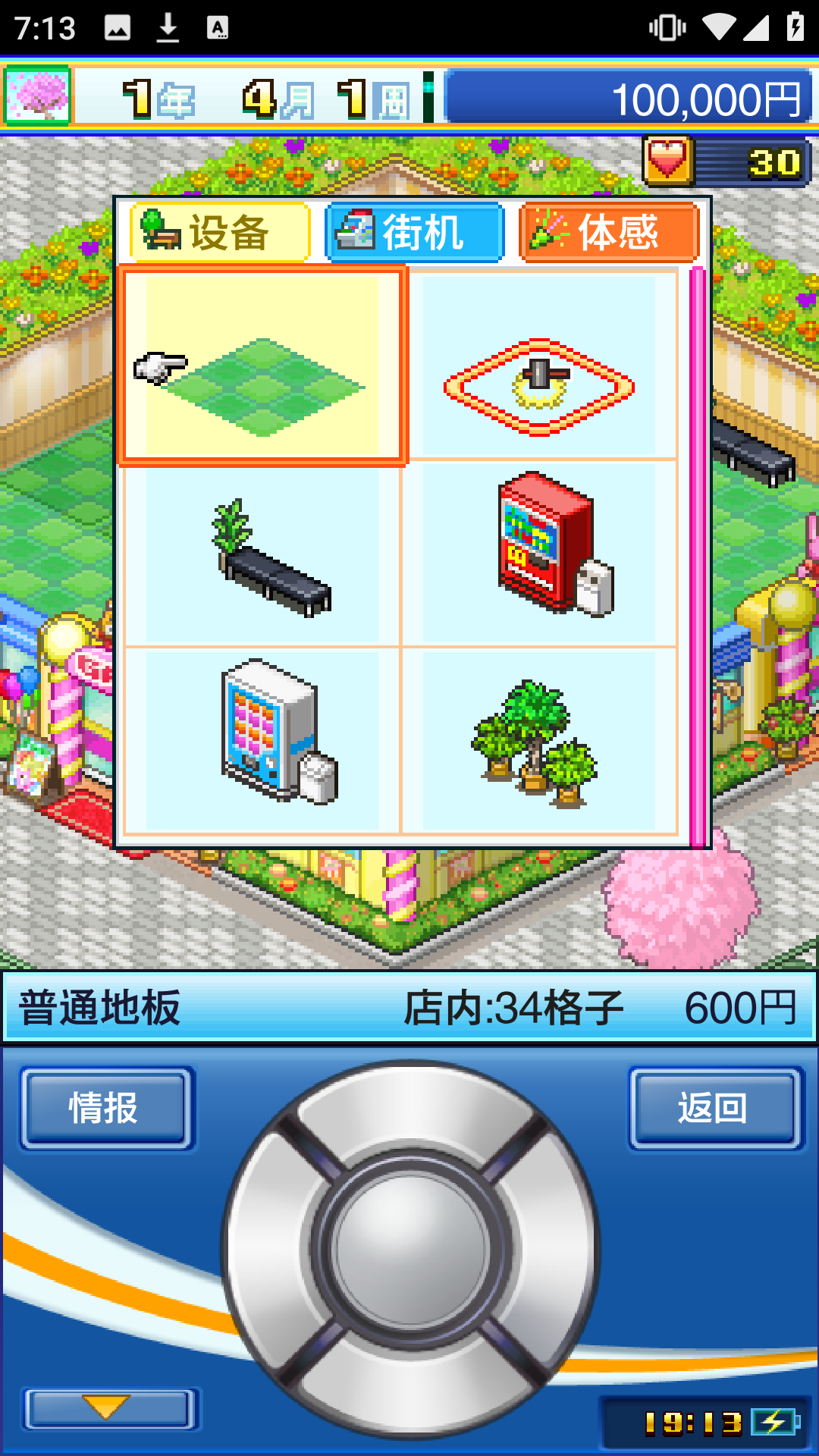Click the pink scrollbar in item list
819x1456 pixels.
pos(695,554)
